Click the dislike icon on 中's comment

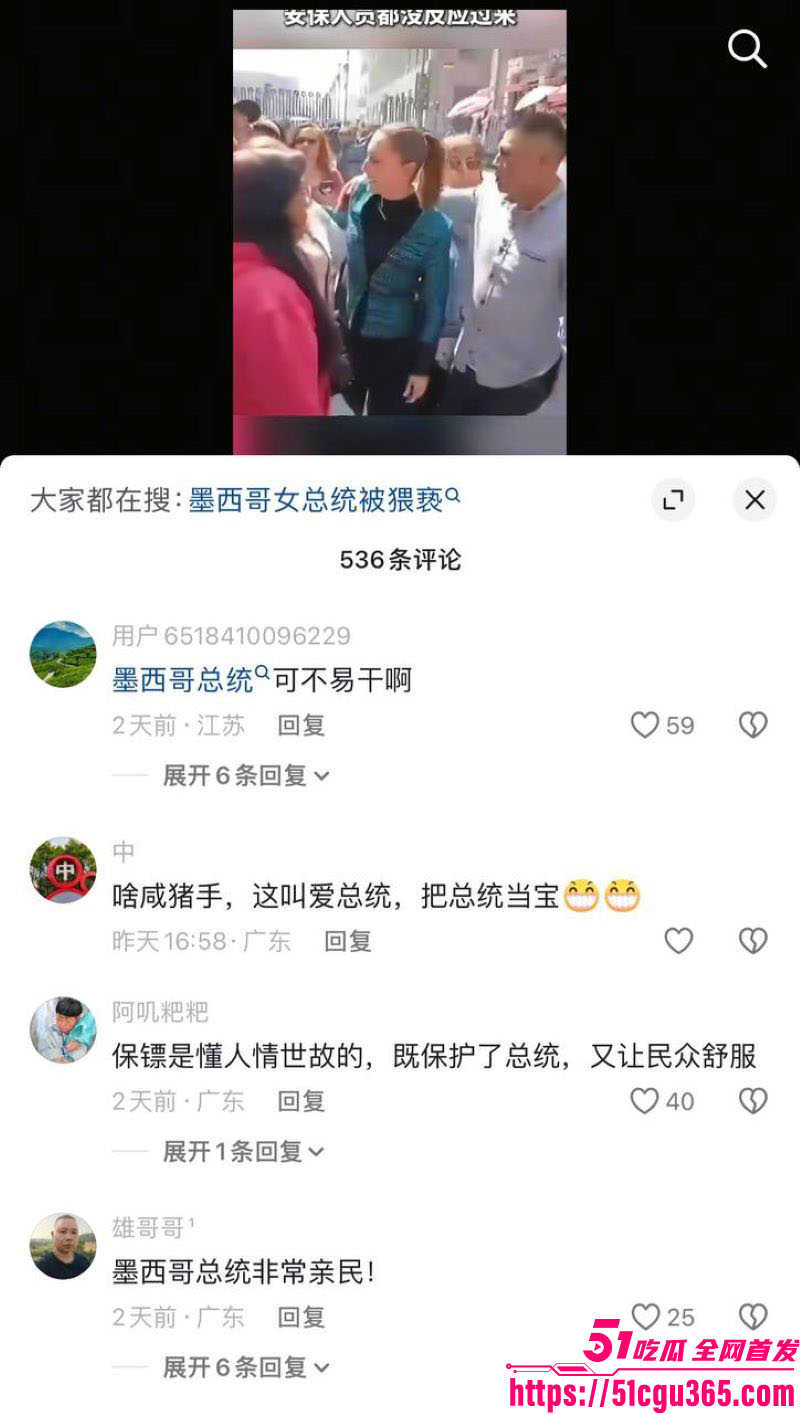[x=752, y=940]
